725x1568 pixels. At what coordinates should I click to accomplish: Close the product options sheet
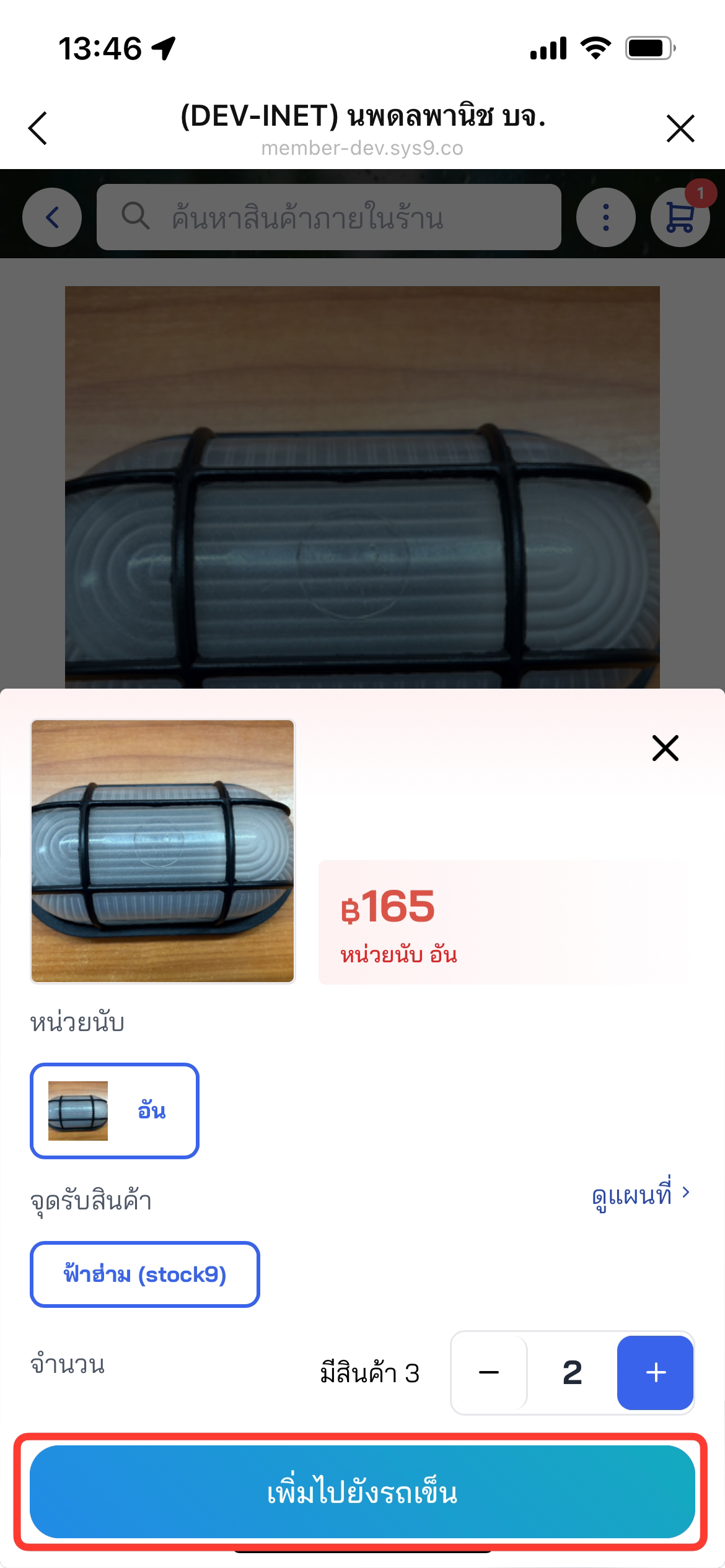(666, 748)
